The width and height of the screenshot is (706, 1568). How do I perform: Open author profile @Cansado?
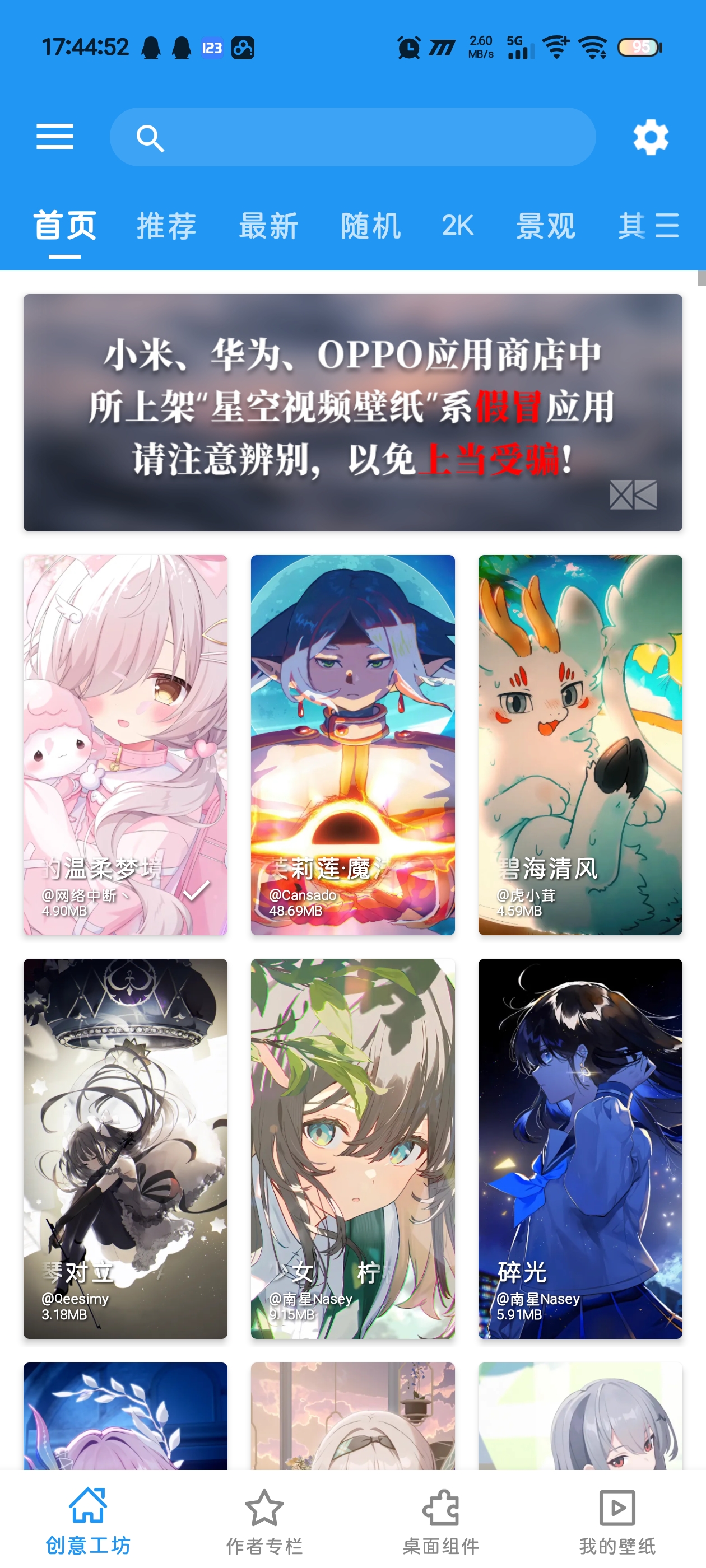pyautogui.click(x=303, y=895)
